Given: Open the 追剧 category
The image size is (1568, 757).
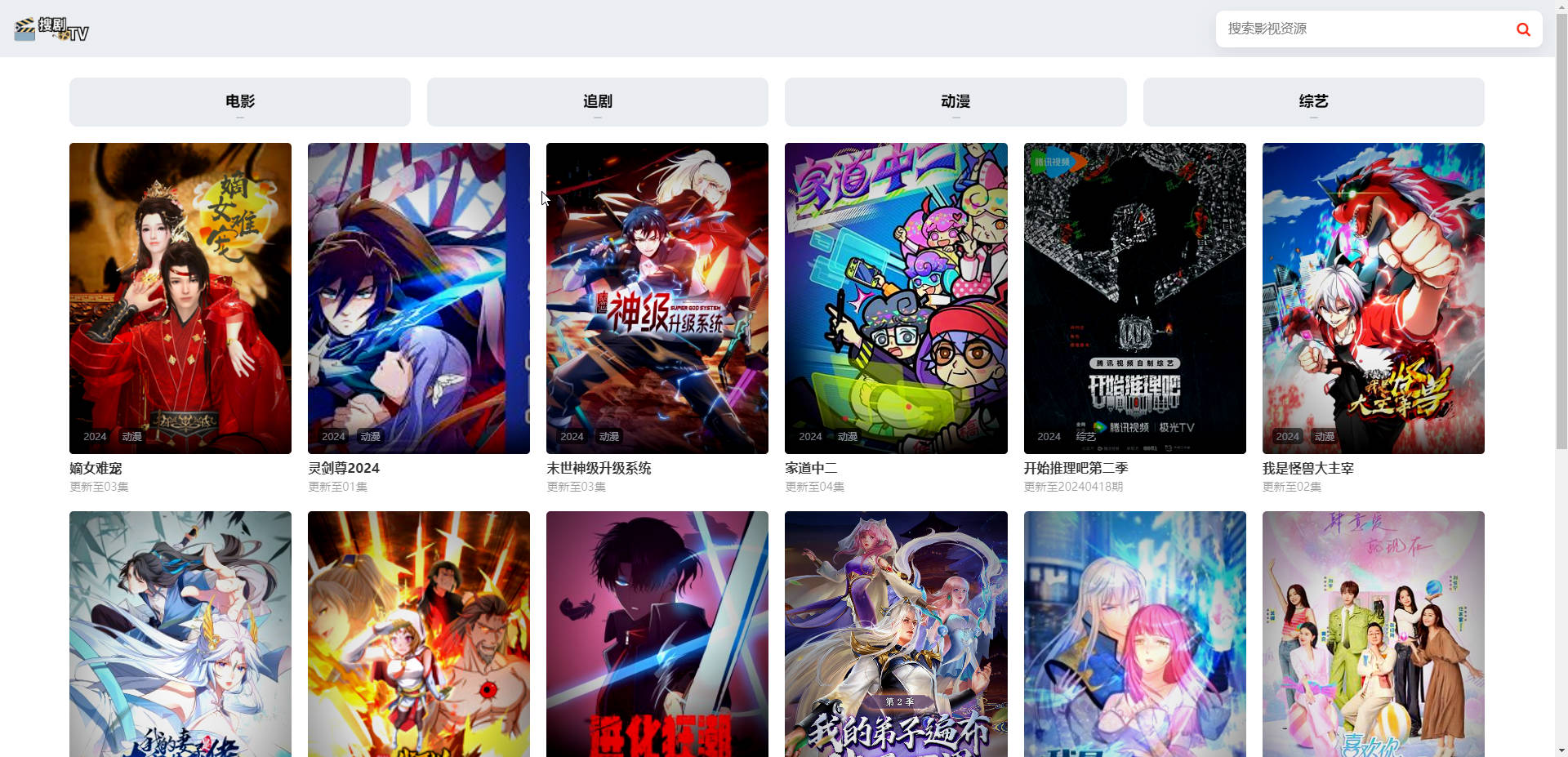Looking at the screenshot, I should pyautogui.click(x=597, y=101).
